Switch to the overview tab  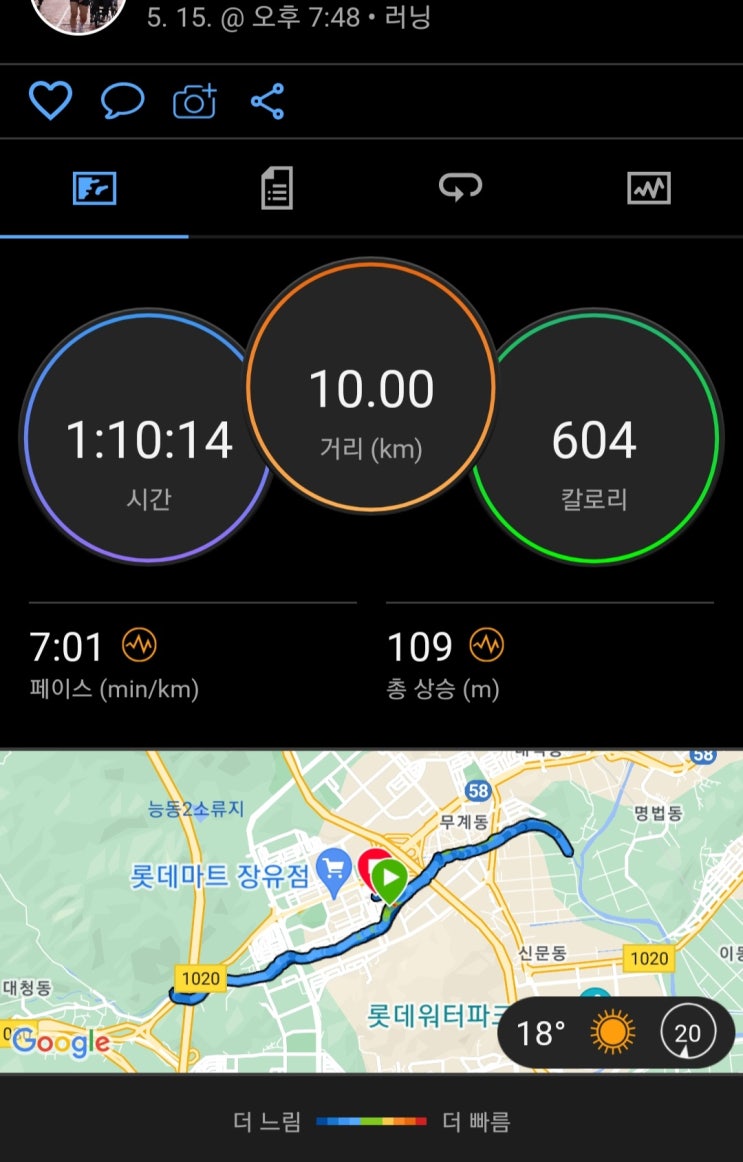94,188
